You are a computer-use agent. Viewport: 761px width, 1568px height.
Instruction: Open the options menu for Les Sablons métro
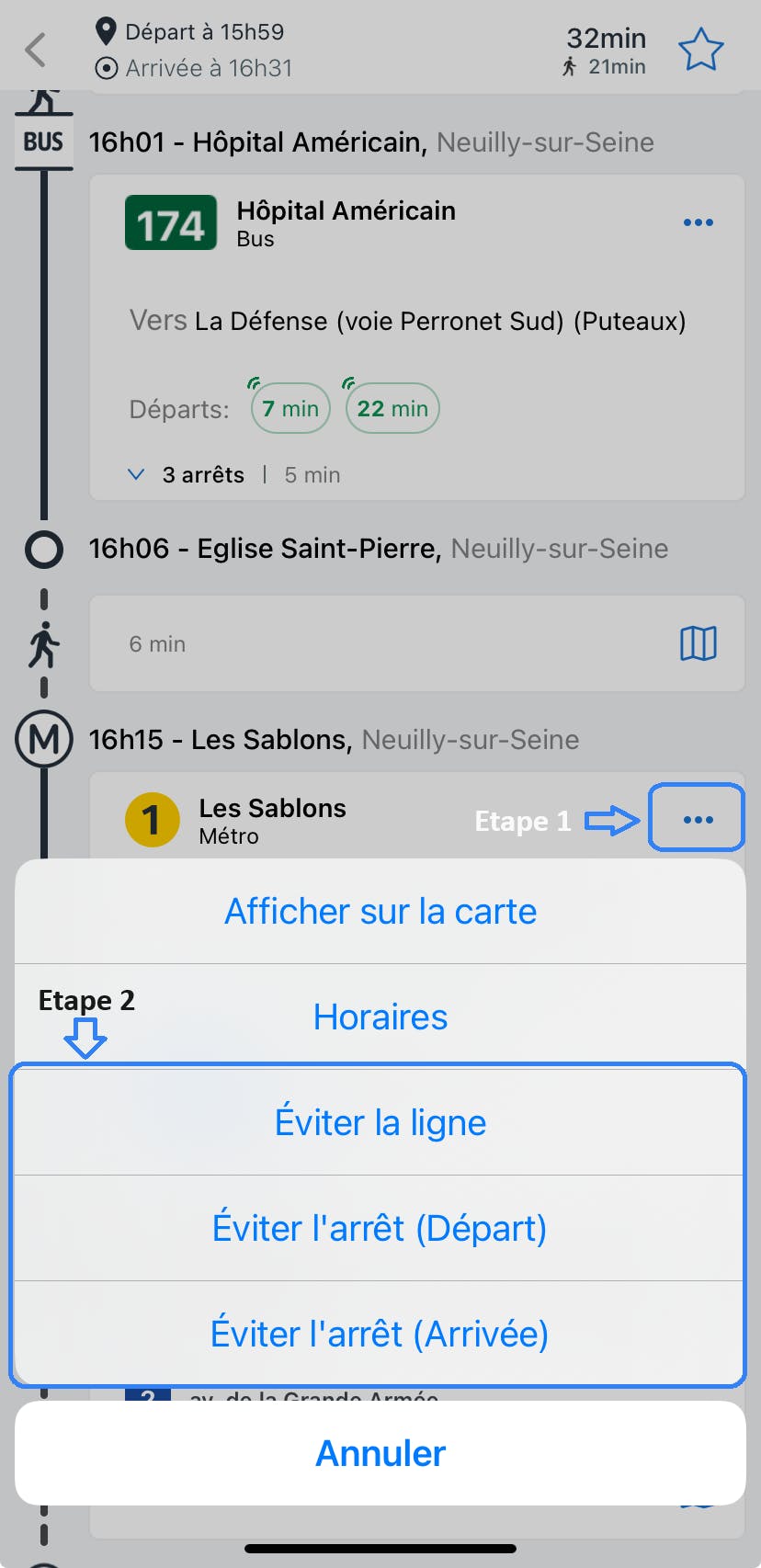[699, 819]
